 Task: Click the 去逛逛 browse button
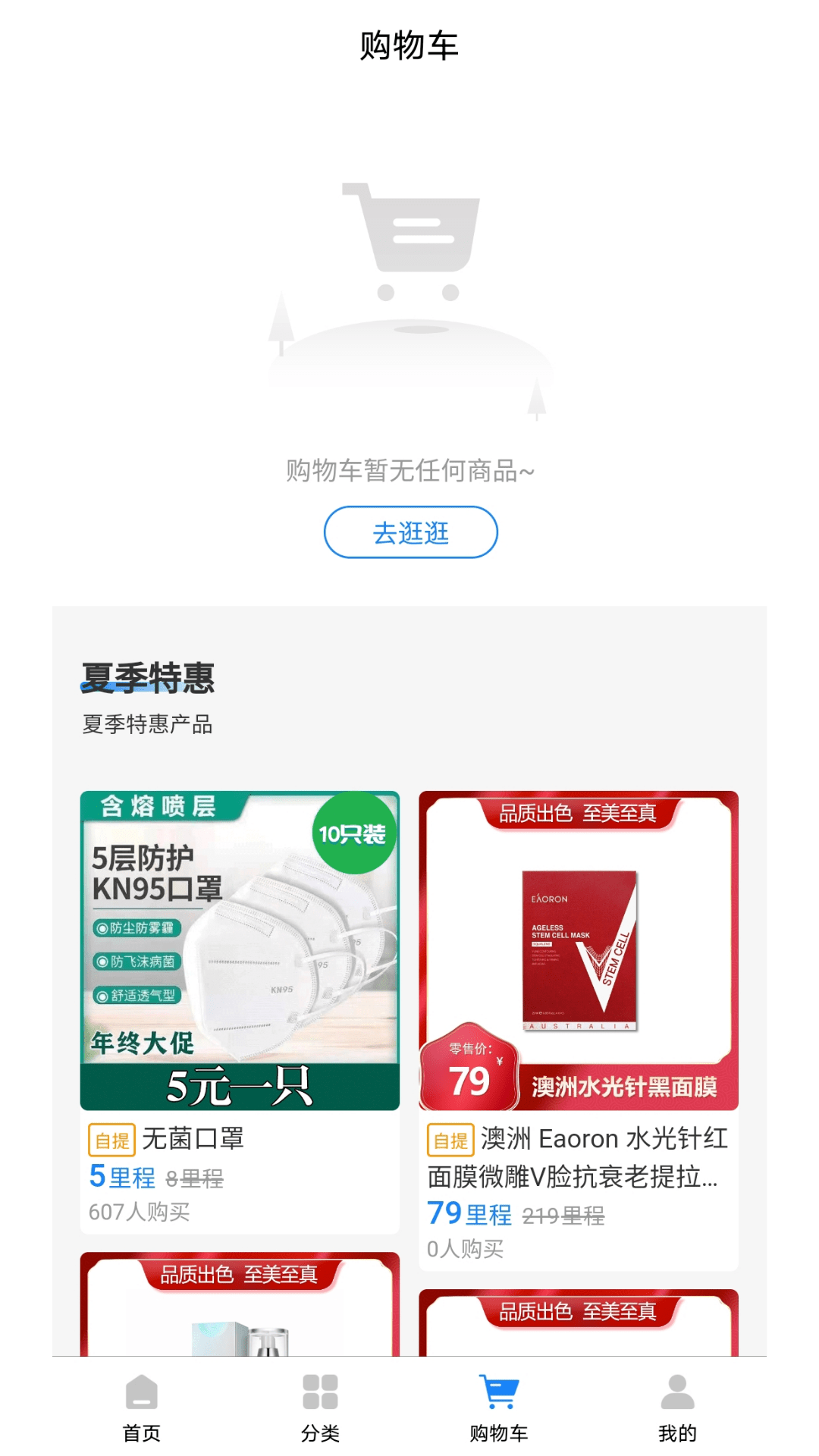(409, 534)
